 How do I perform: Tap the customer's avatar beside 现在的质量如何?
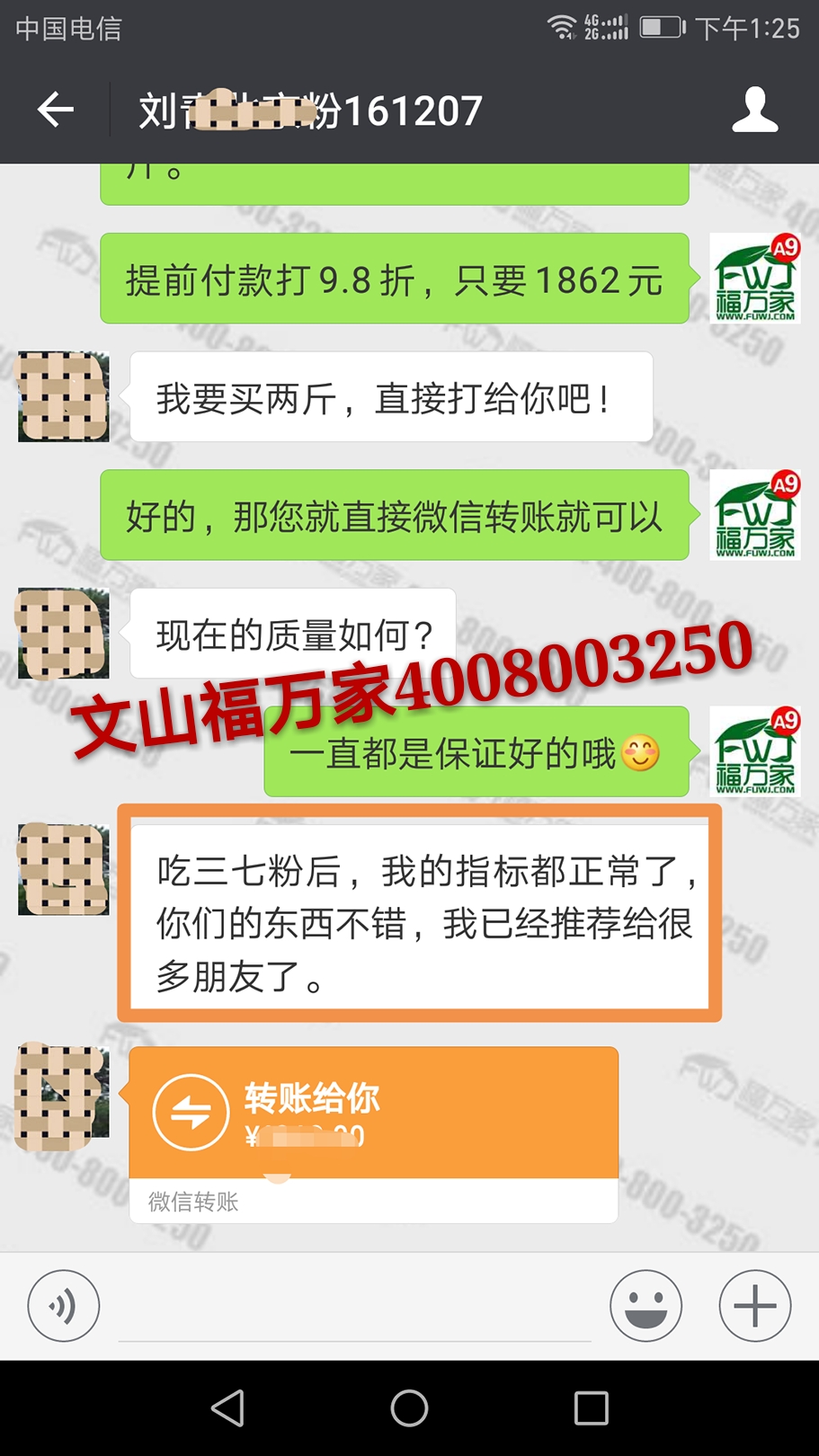63,634
